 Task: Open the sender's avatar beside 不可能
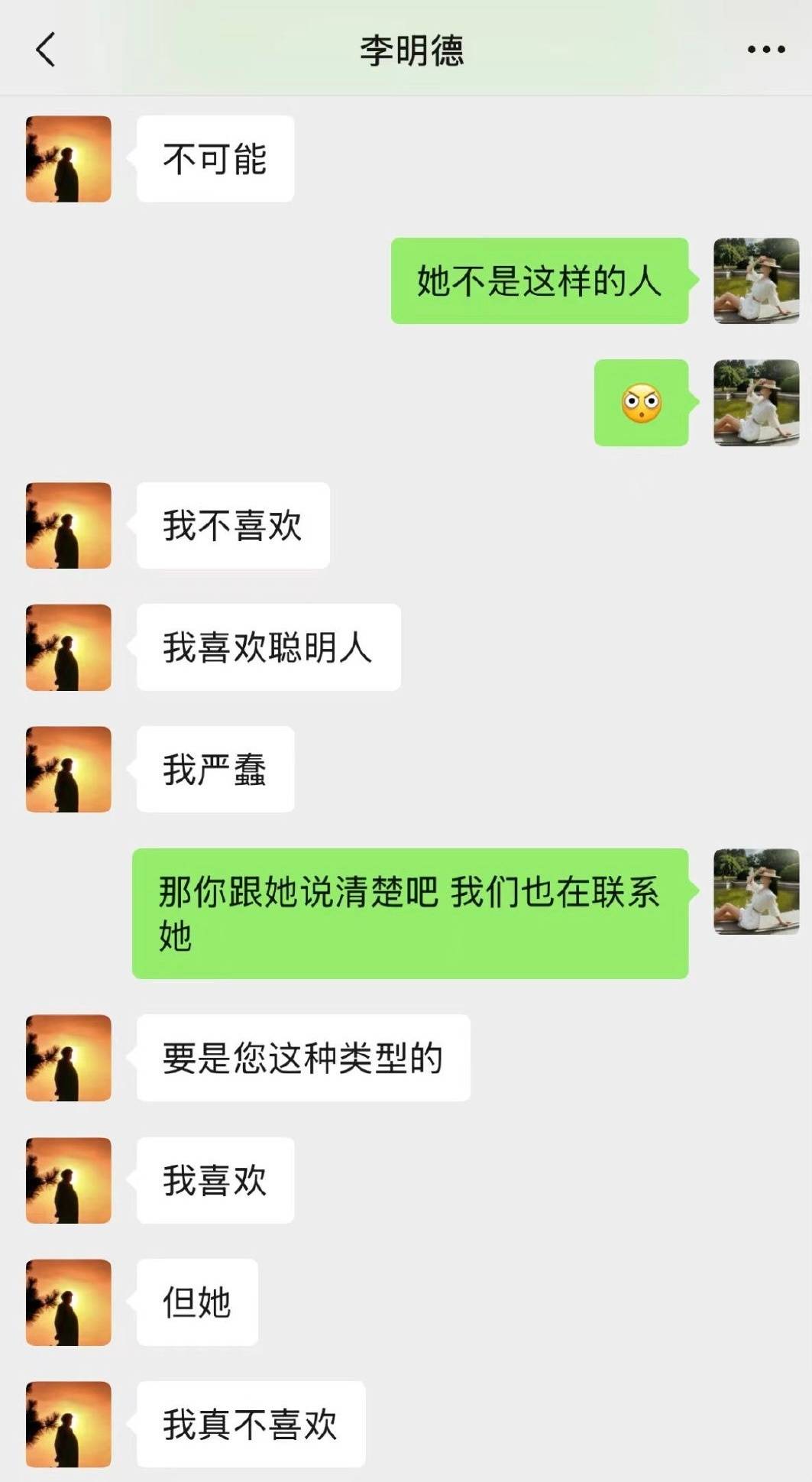coord(69,159)
